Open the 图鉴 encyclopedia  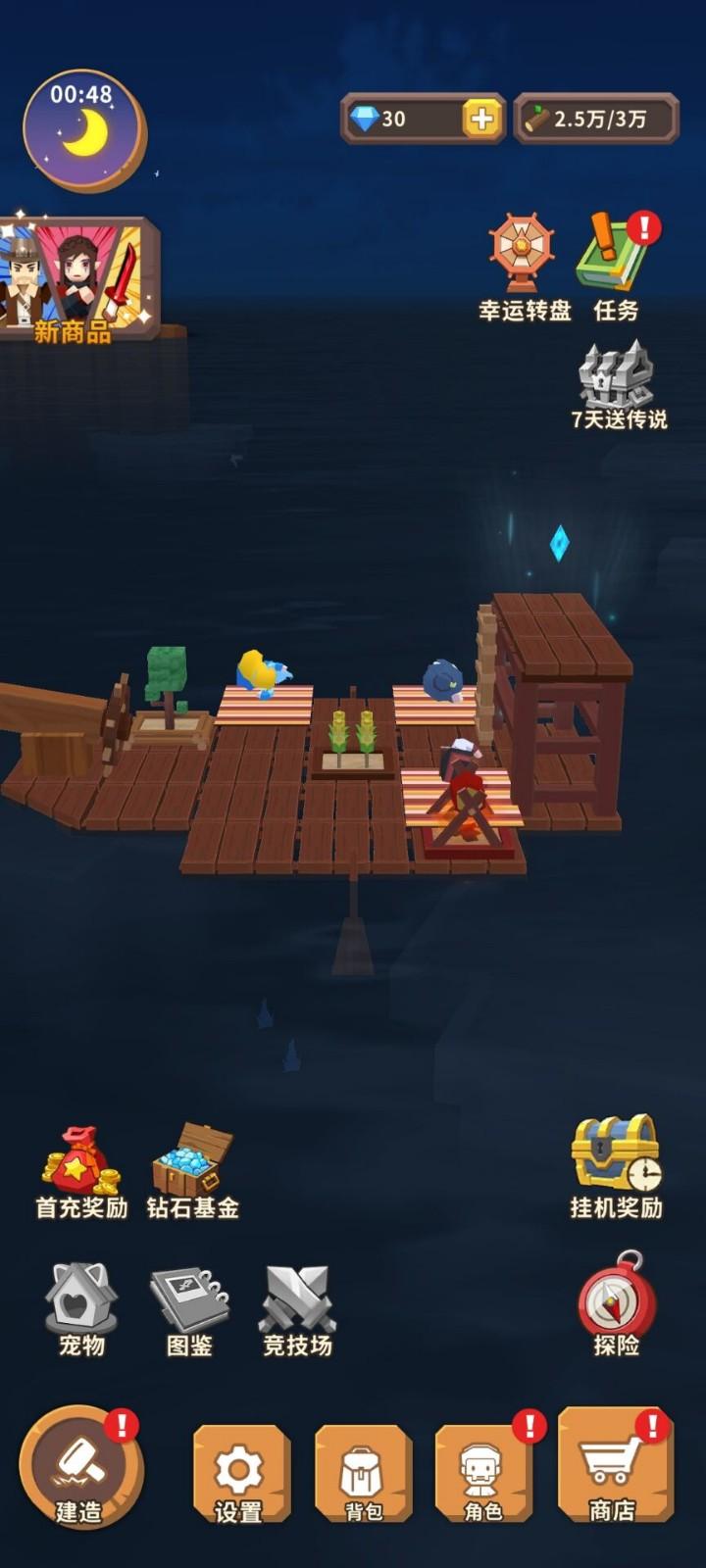pos(189,1308)
